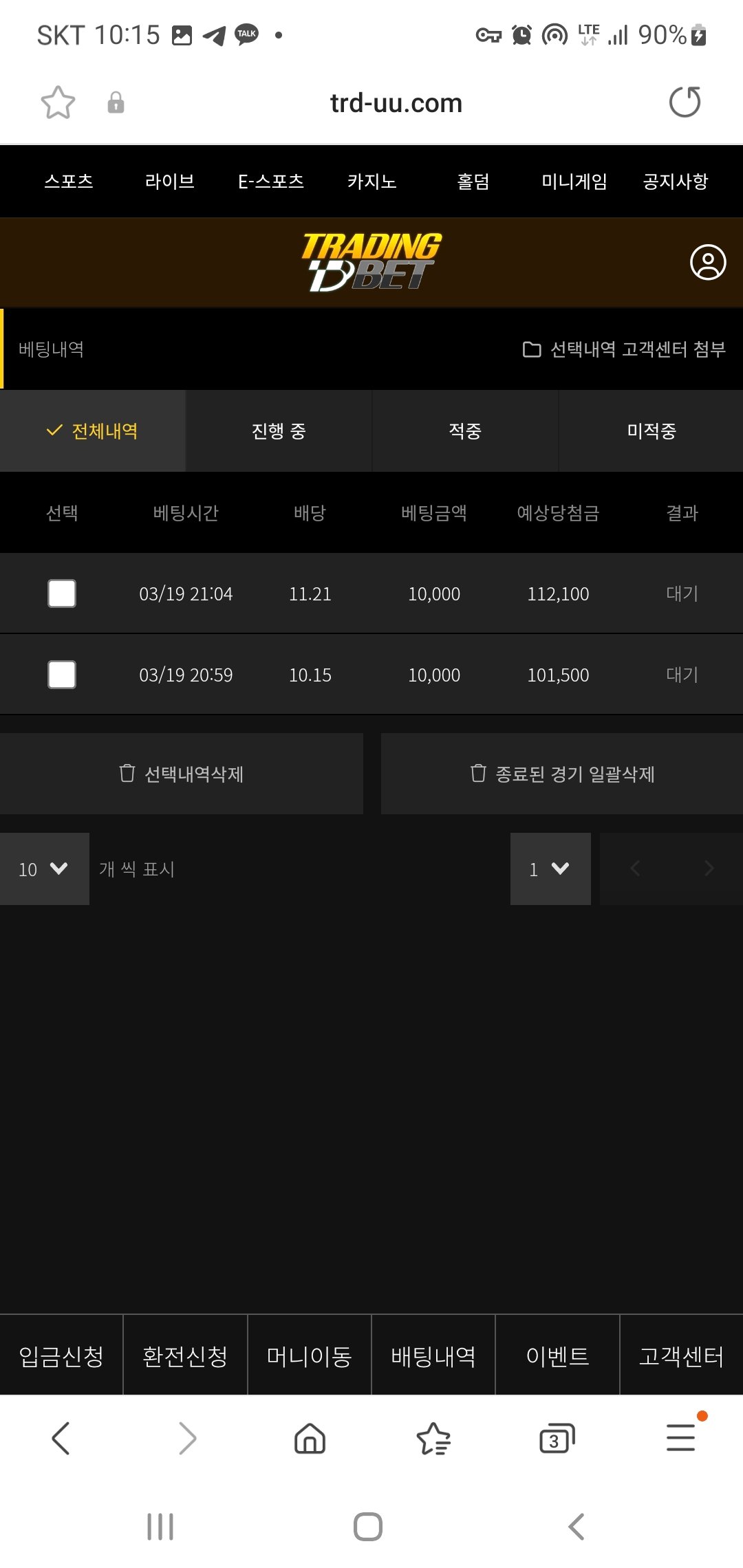Bookmark this site with the star icon
The image size is (743, 1568).
(x=58, y=103)
